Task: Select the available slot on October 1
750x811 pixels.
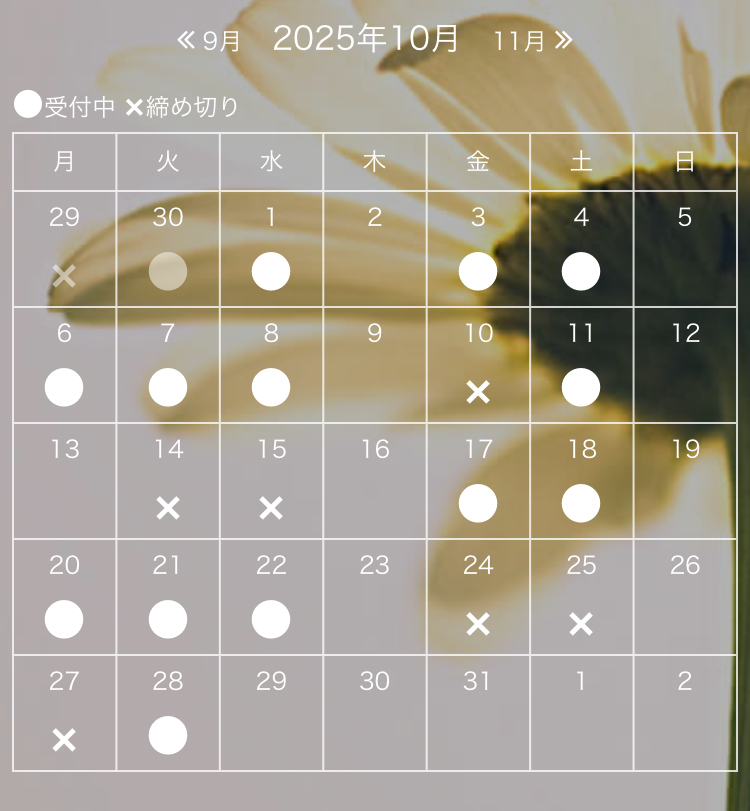Action: [x=271, y=272]
